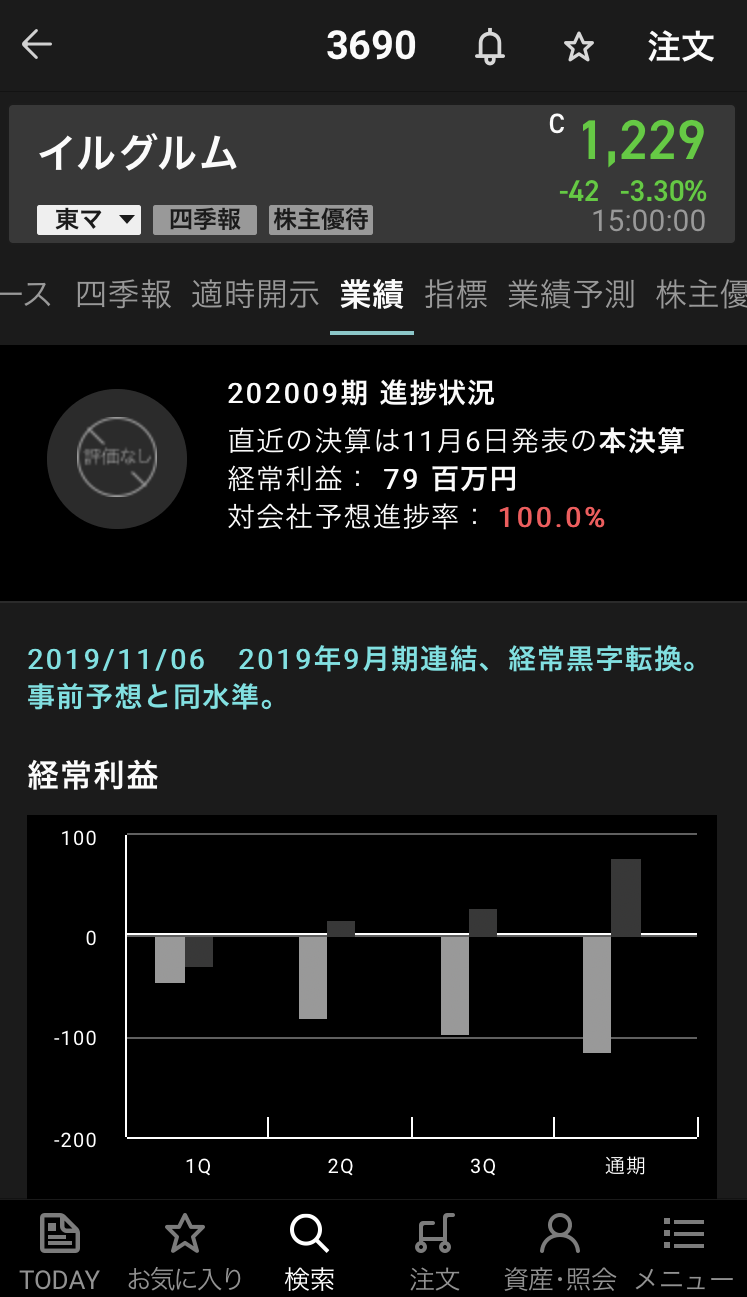Image resolution: width=747 pixels, height=1297 pixels.
Task: Switch to the 適時開示 tab
Action: click(255, 294)
